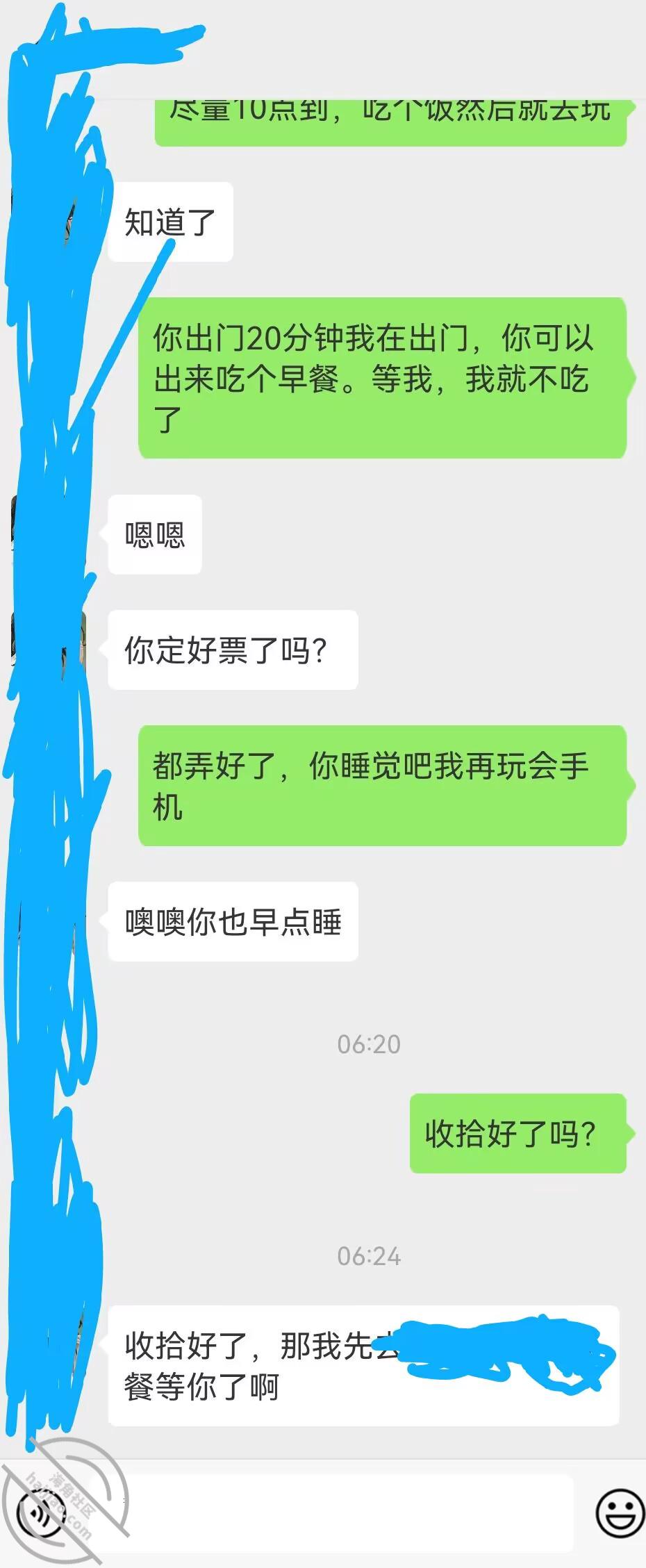The height and width of the screenshot is (1568, 646).
Task: Tap the '嗯嗯' chat bubble
Action: pos(154,535)
